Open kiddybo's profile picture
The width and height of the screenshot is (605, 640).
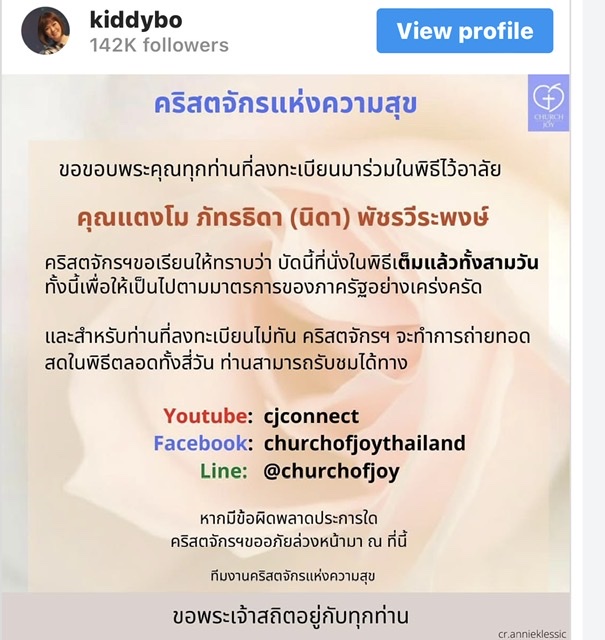click(45, 31)
